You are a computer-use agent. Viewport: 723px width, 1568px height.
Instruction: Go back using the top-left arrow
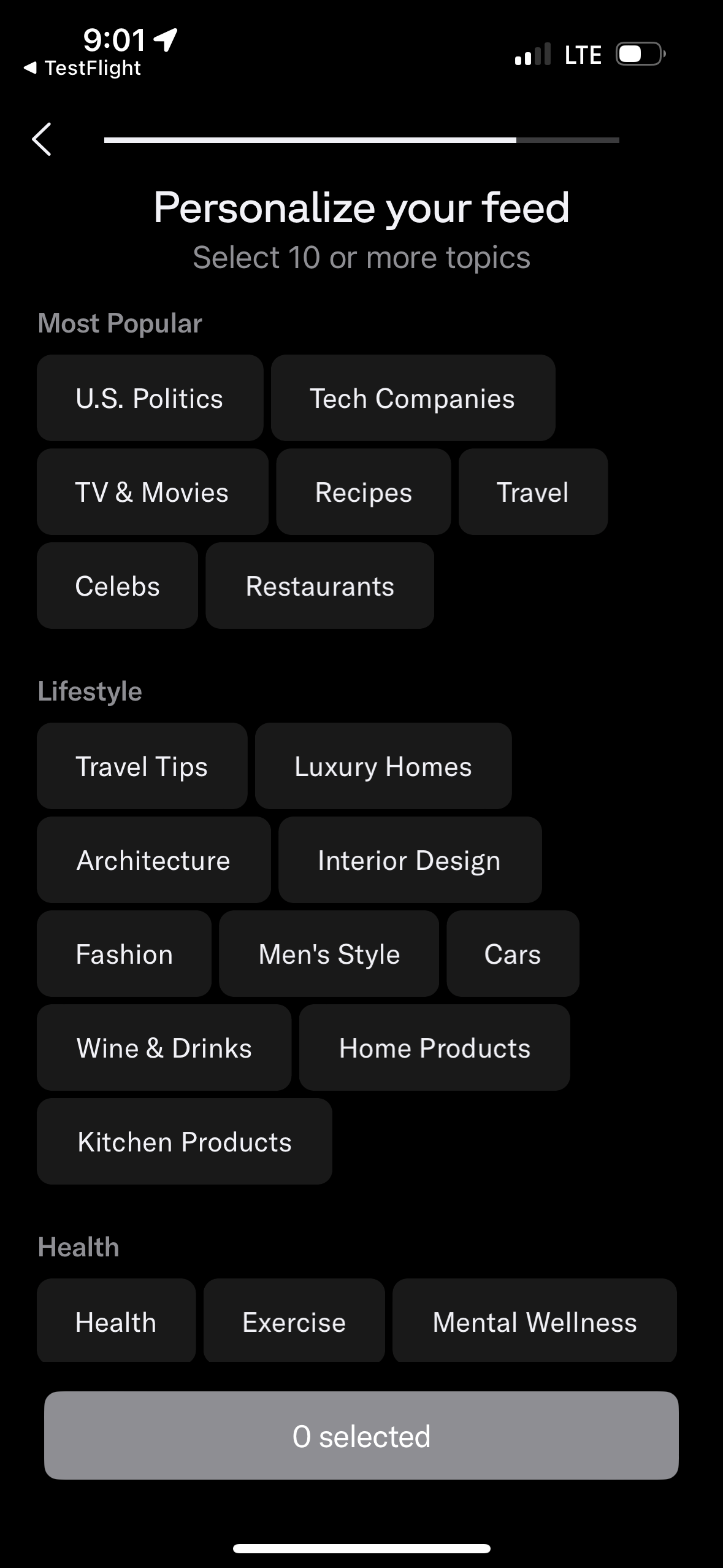42,139
